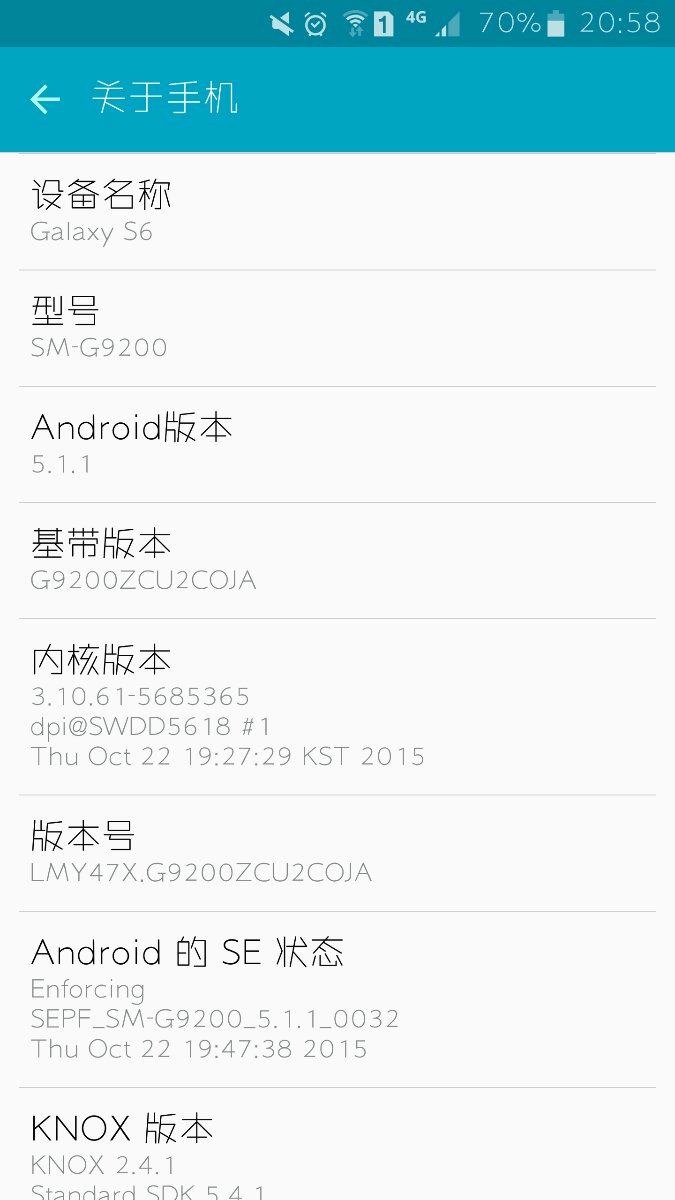Tap the 型号 SM-G9200 row
675x1200 pixels.
pyautogui.click(x=337, y=328)
